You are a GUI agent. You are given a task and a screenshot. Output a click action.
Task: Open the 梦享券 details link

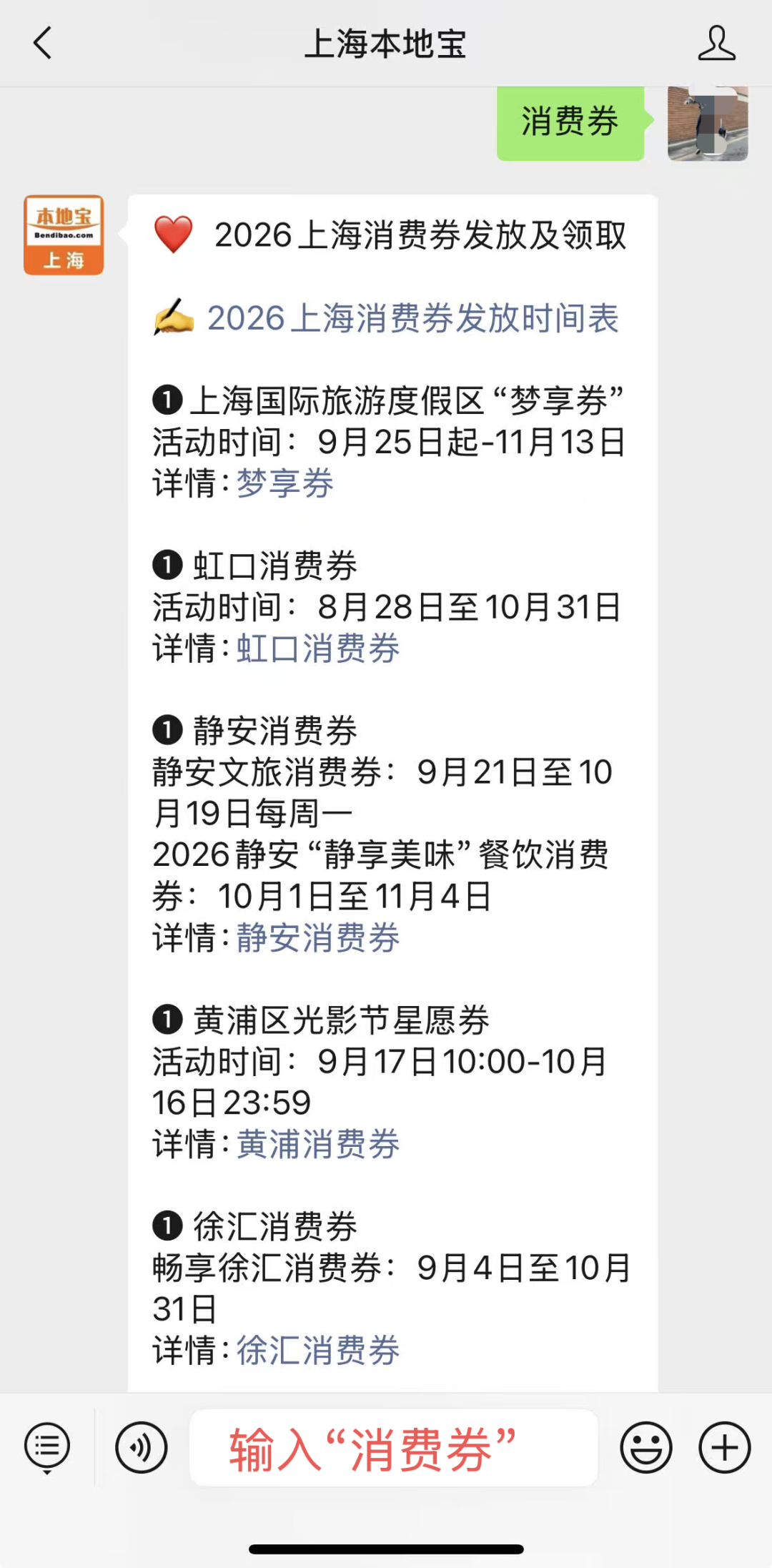pyautogui.click(x=285, y=483)
